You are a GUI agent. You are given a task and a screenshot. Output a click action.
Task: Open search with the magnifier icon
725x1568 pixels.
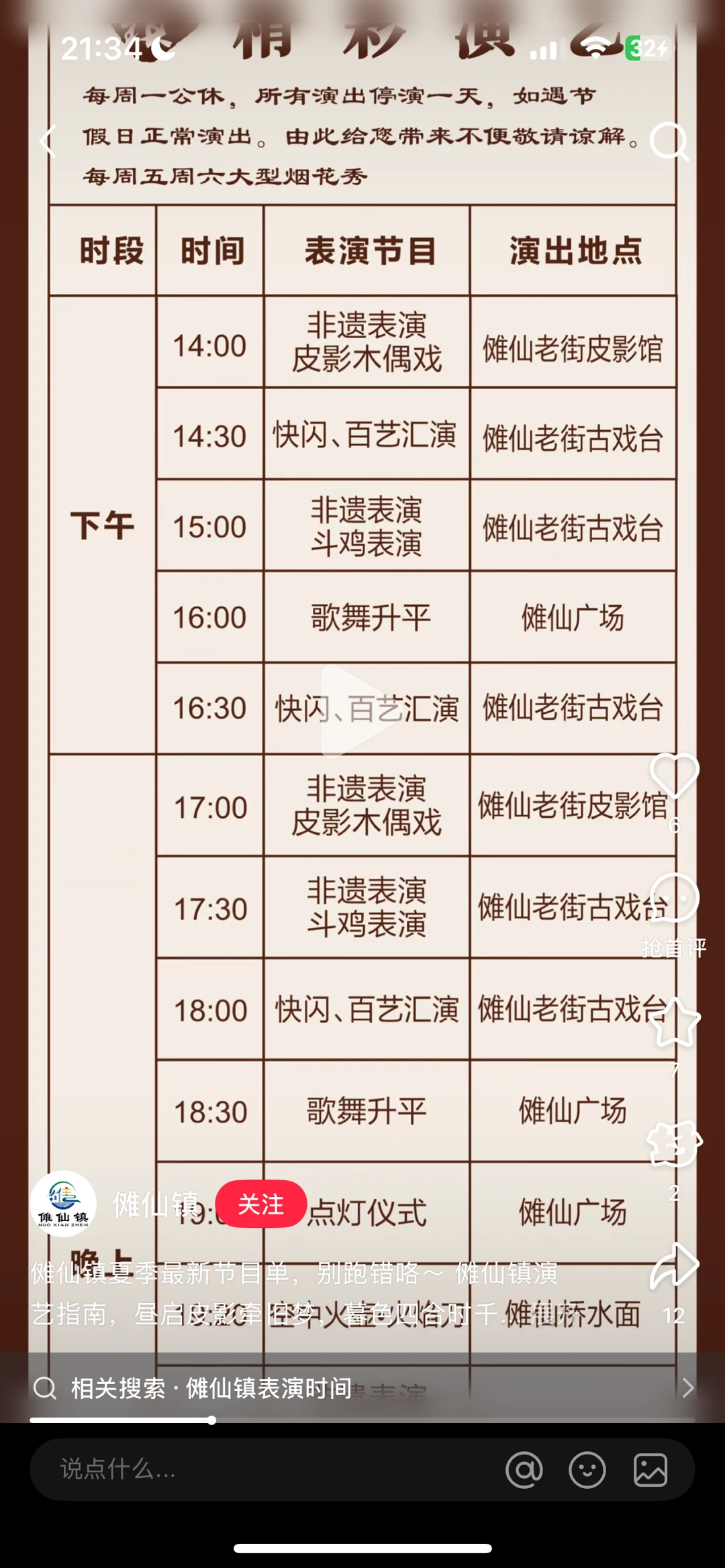click(670, 142)
